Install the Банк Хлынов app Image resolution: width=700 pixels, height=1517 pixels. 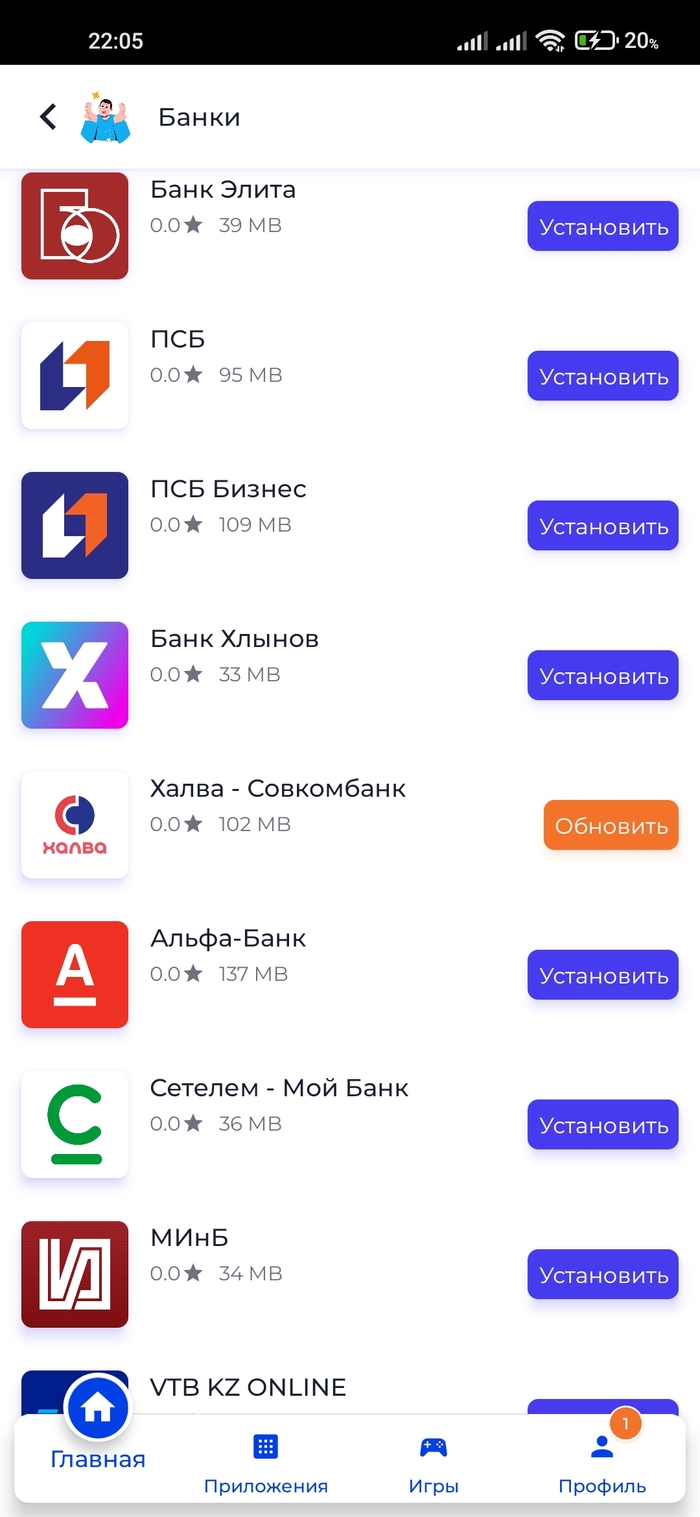(603, 677)
